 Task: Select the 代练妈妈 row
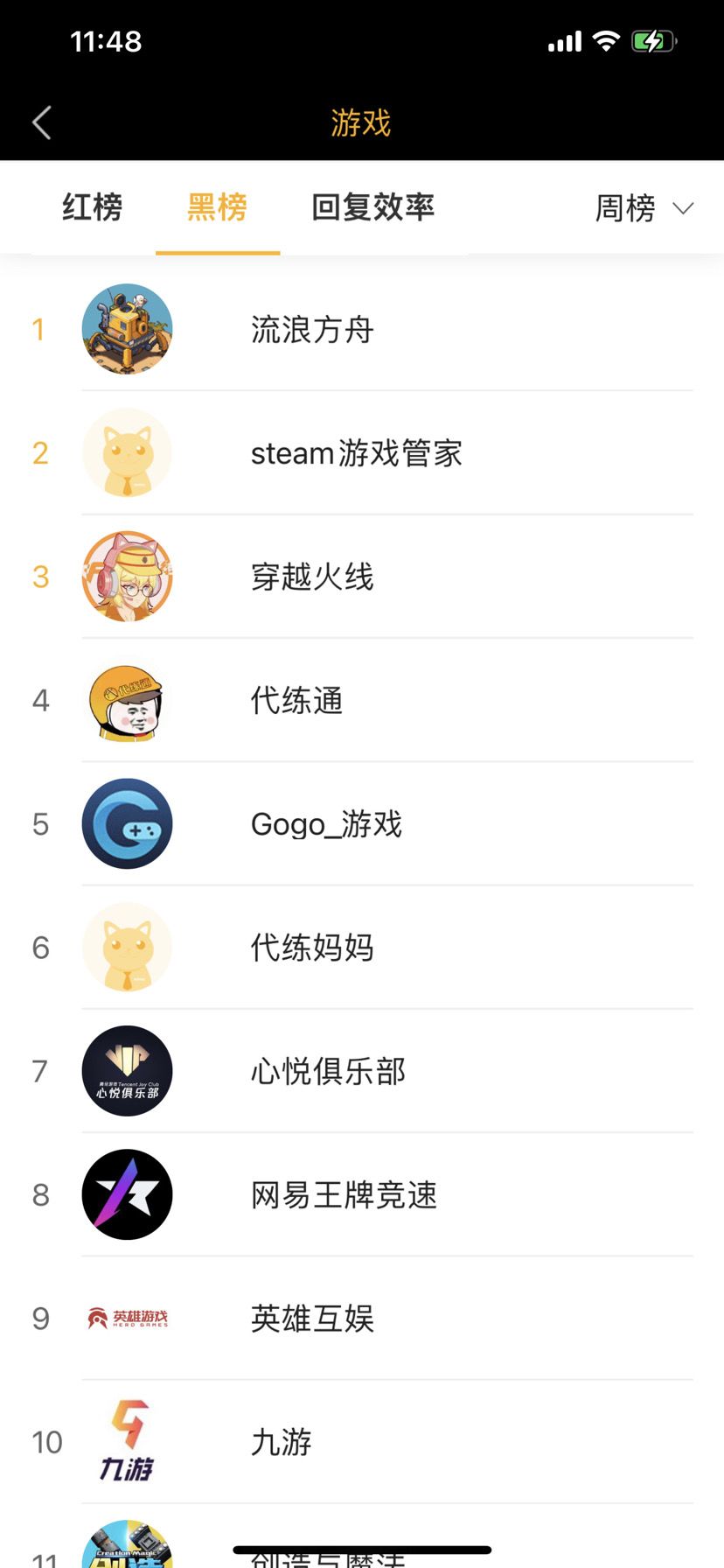pos(312,948)
